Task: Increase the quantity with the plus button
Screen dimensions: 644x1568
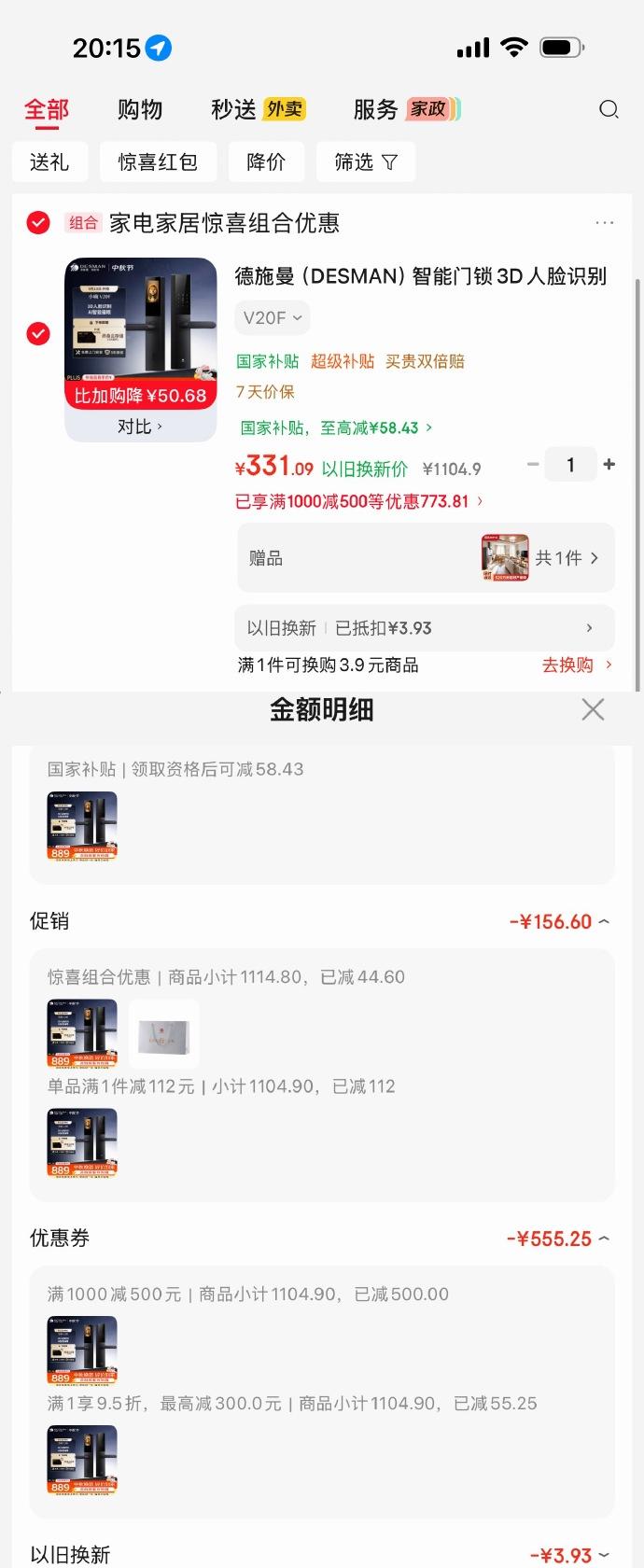Action: [609, 464]
